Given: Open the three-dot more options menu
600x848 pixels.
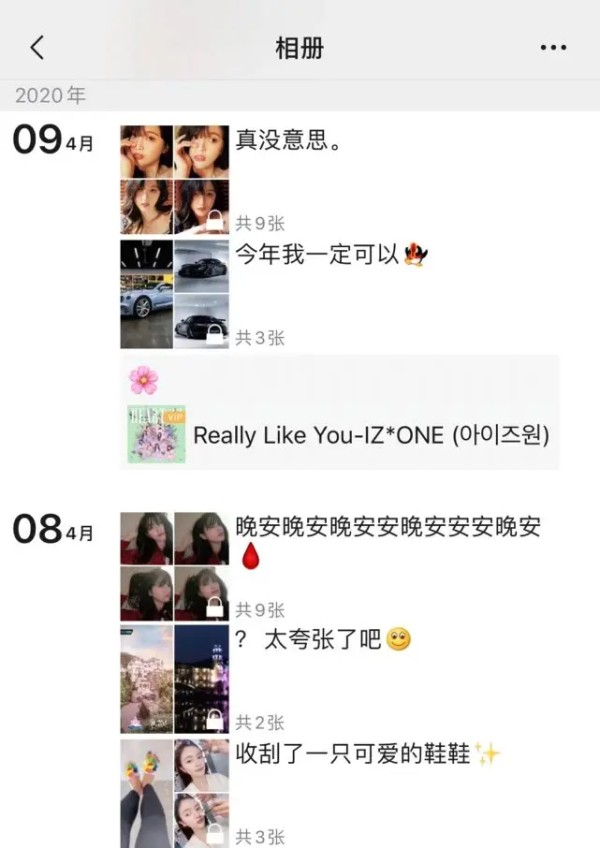Looking at the screenshot, I should (x=553, y=48).
